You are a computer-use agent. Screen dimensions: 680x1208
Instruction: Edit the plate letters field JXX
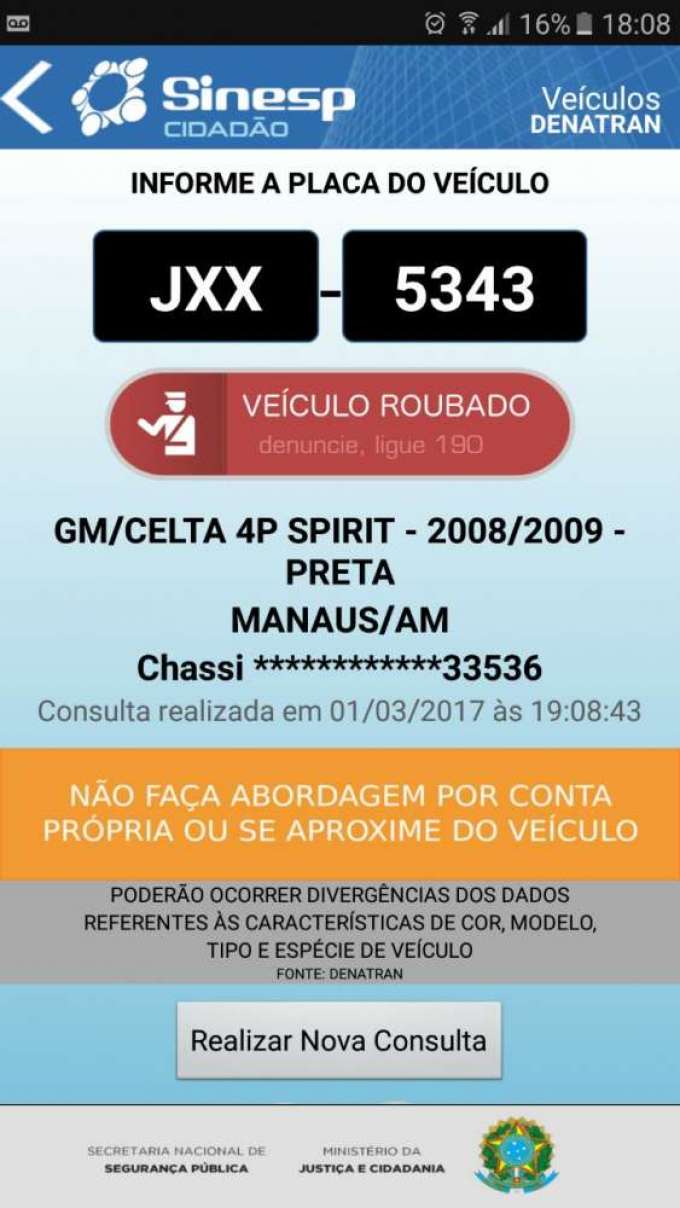(206, 287)
